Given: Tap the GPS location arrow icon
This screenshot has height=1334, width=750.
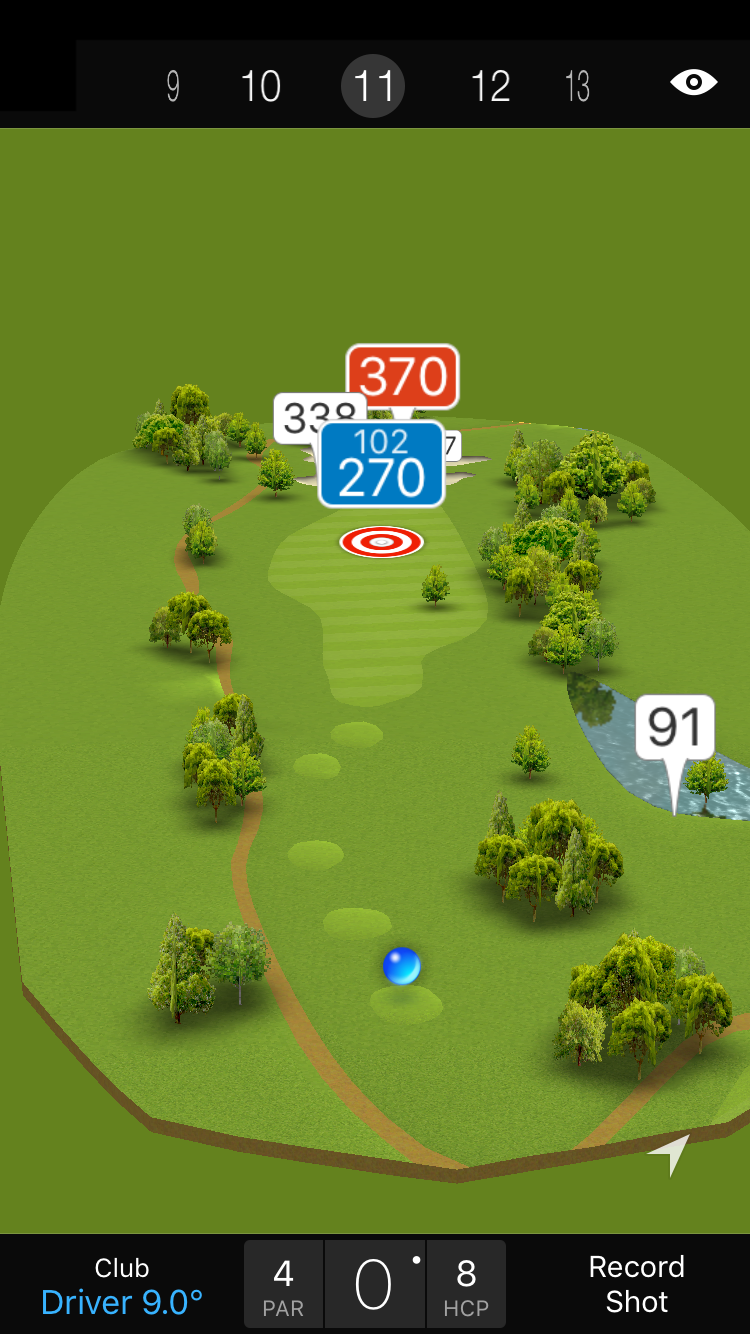Looking at the screenshot, I should 670,1153.
